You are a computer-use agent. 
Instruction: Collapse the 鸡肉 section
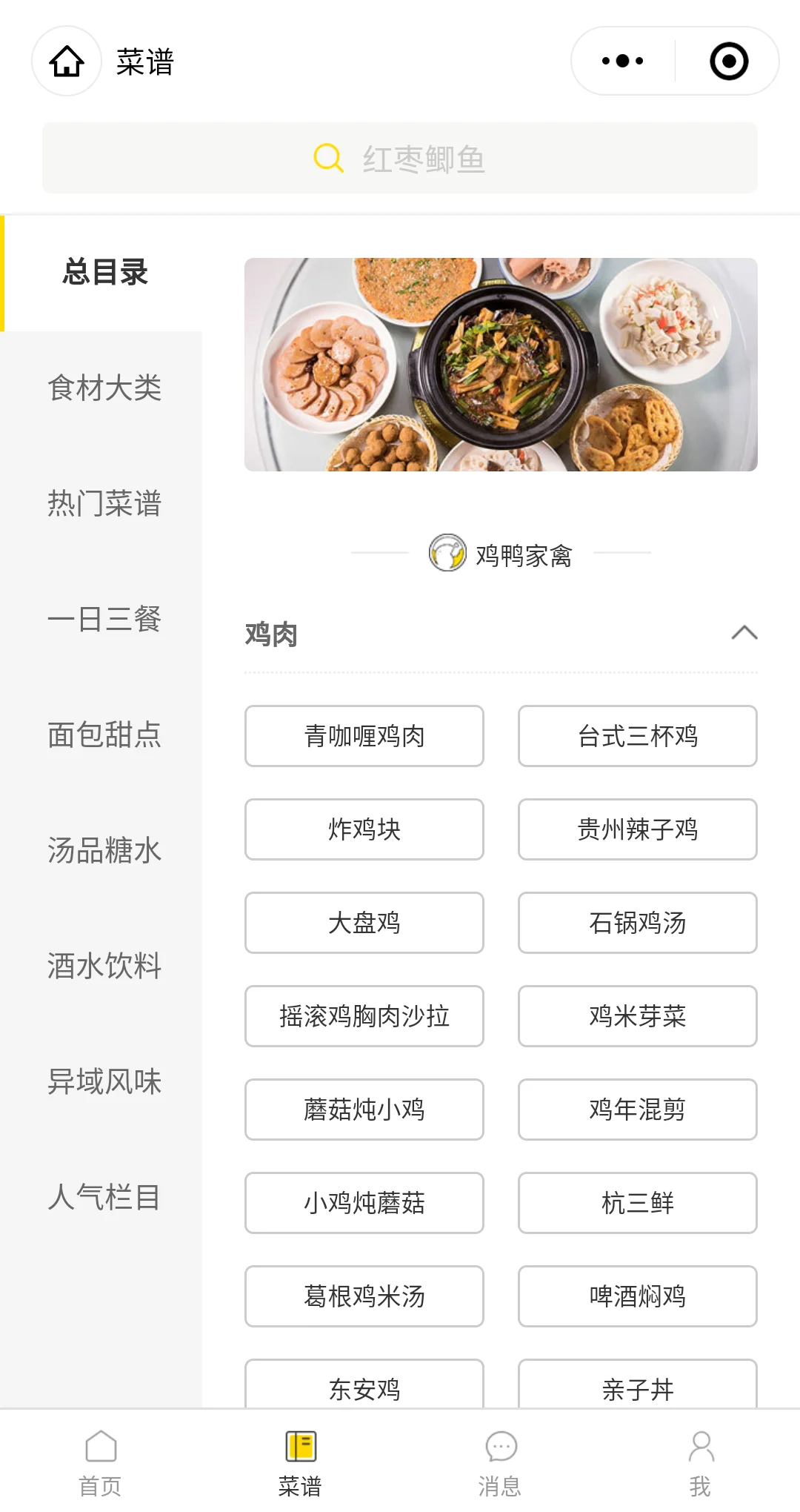[744, 633]
